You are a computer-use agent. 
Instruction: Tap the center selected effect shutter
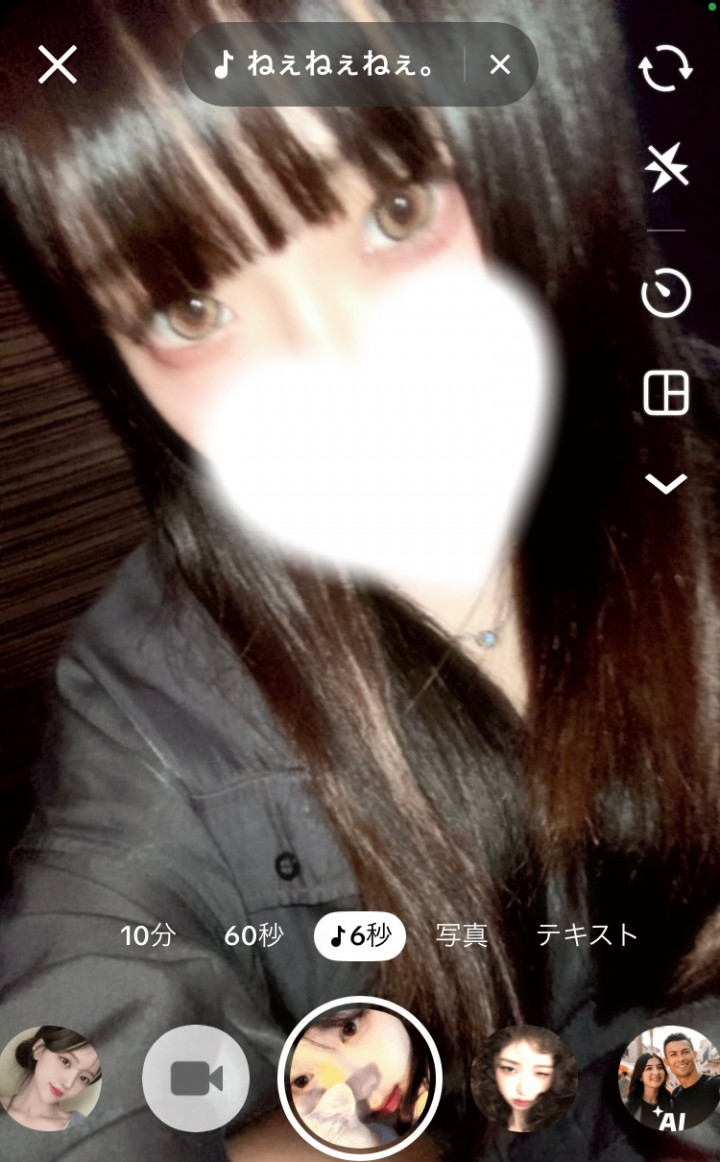[x=360, y=1078]
